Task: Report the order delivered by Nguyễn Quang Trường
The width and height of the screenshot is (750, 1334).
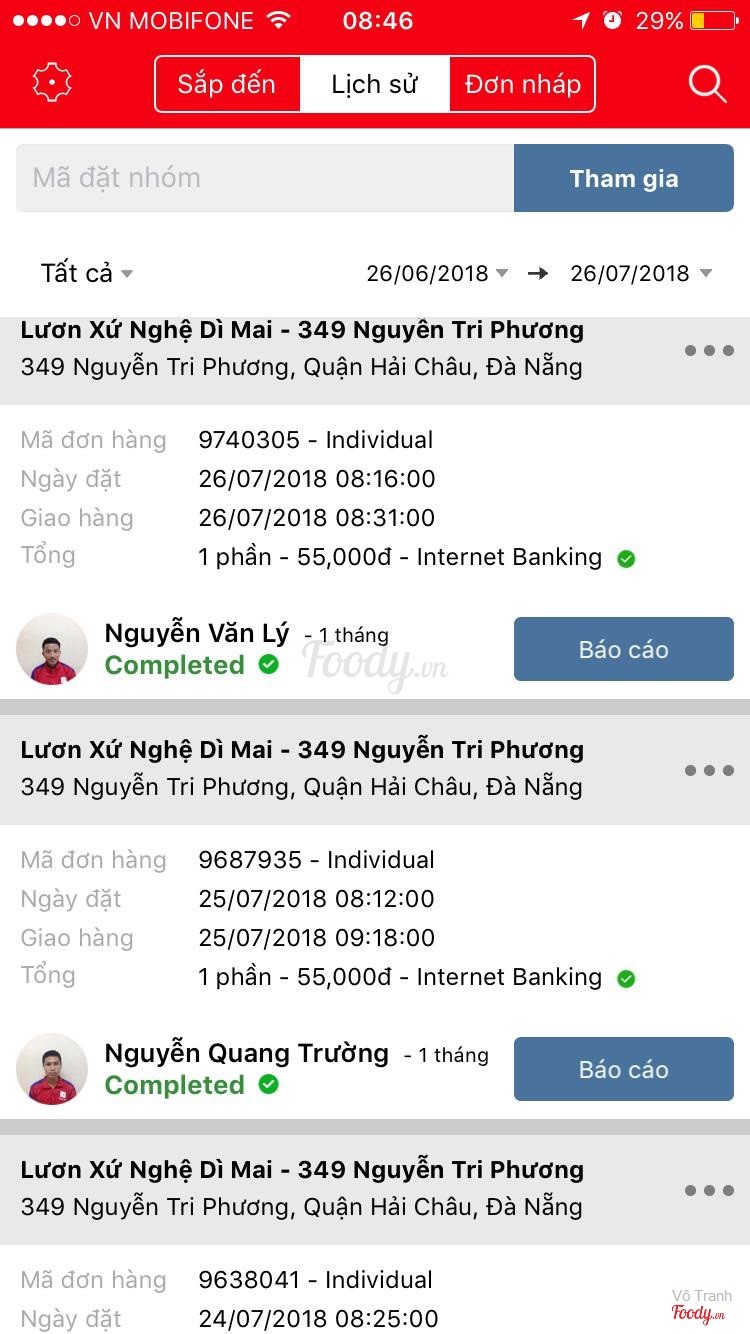Action: point(623,1069)
